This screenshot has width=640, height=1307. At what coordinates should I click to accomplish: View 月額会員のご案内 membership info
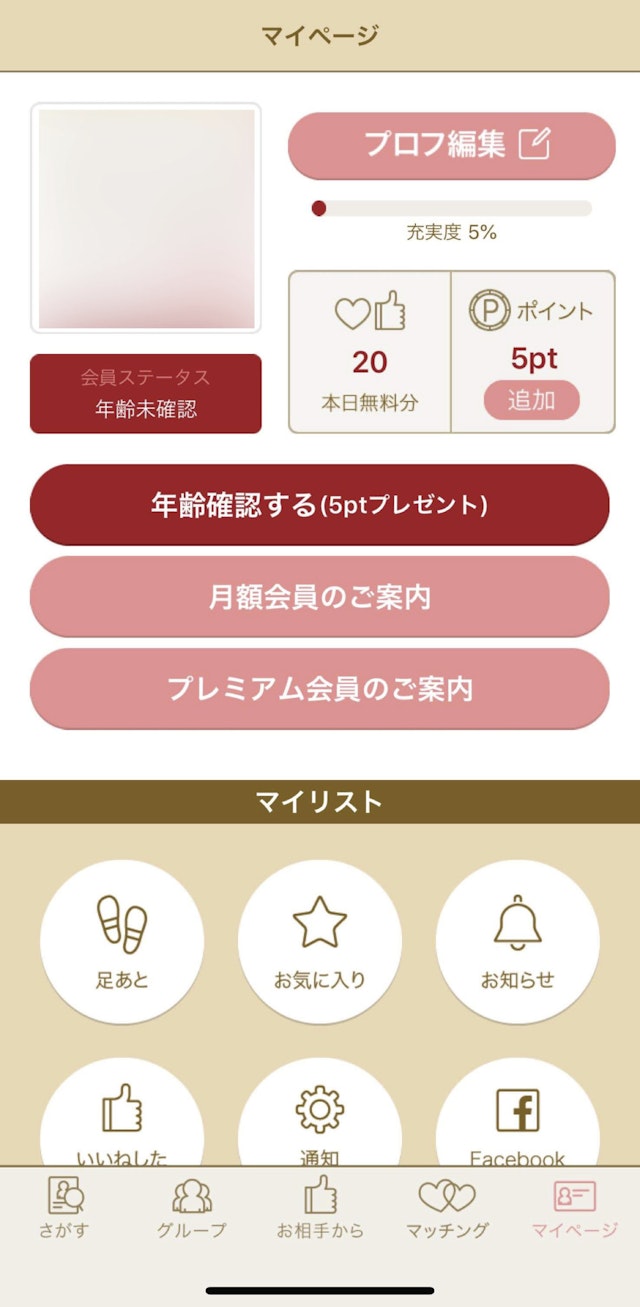tap(319, 597)
